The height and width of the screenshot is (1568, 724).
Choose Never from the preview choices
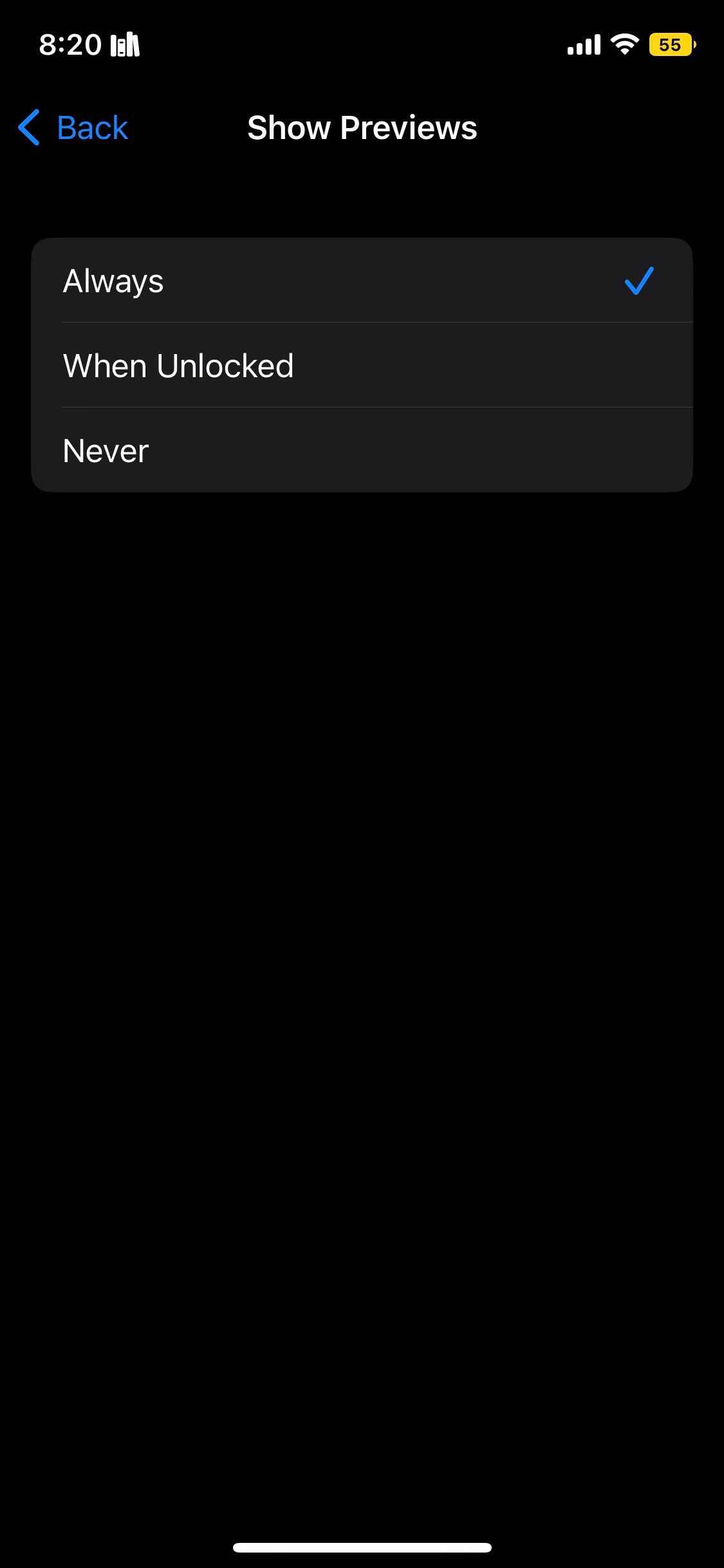(105, 450)
